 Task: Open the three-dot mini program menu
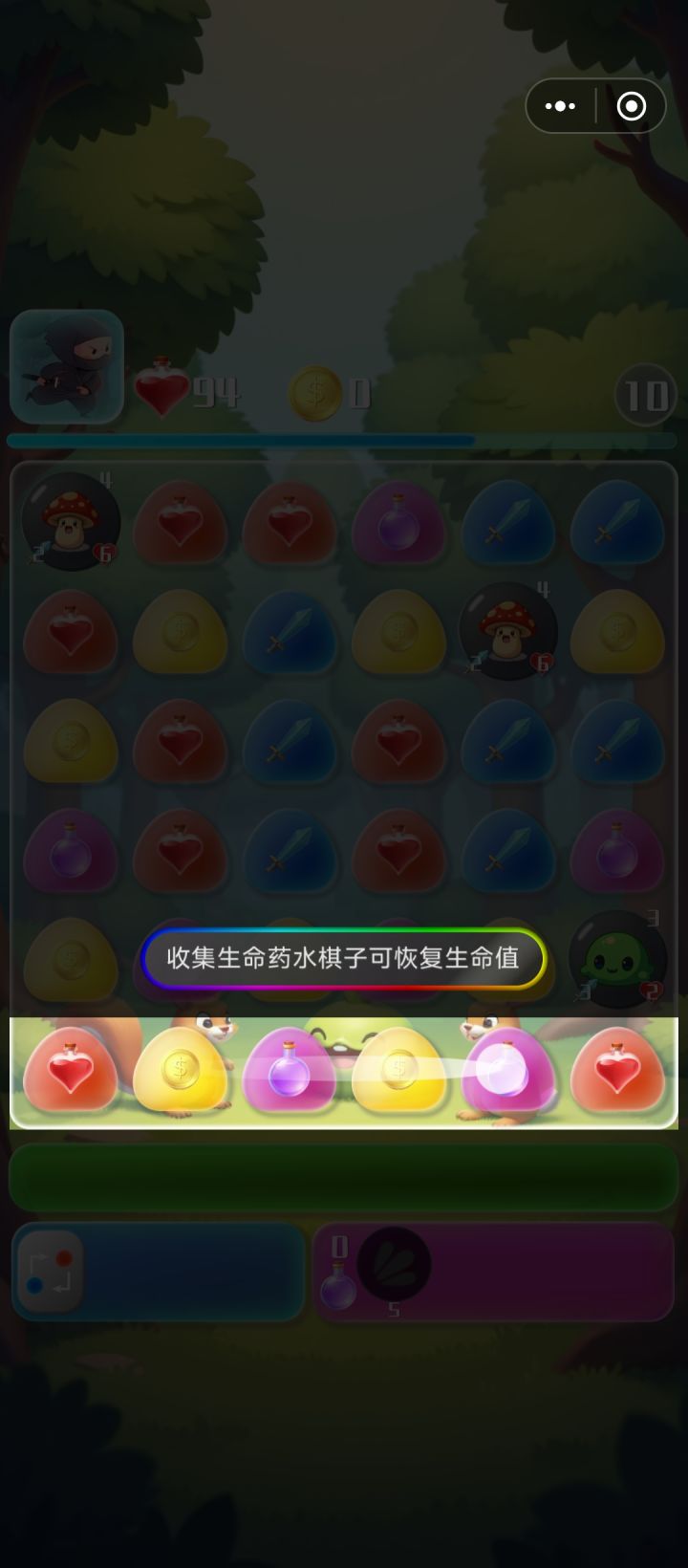(x=560, y=105)
